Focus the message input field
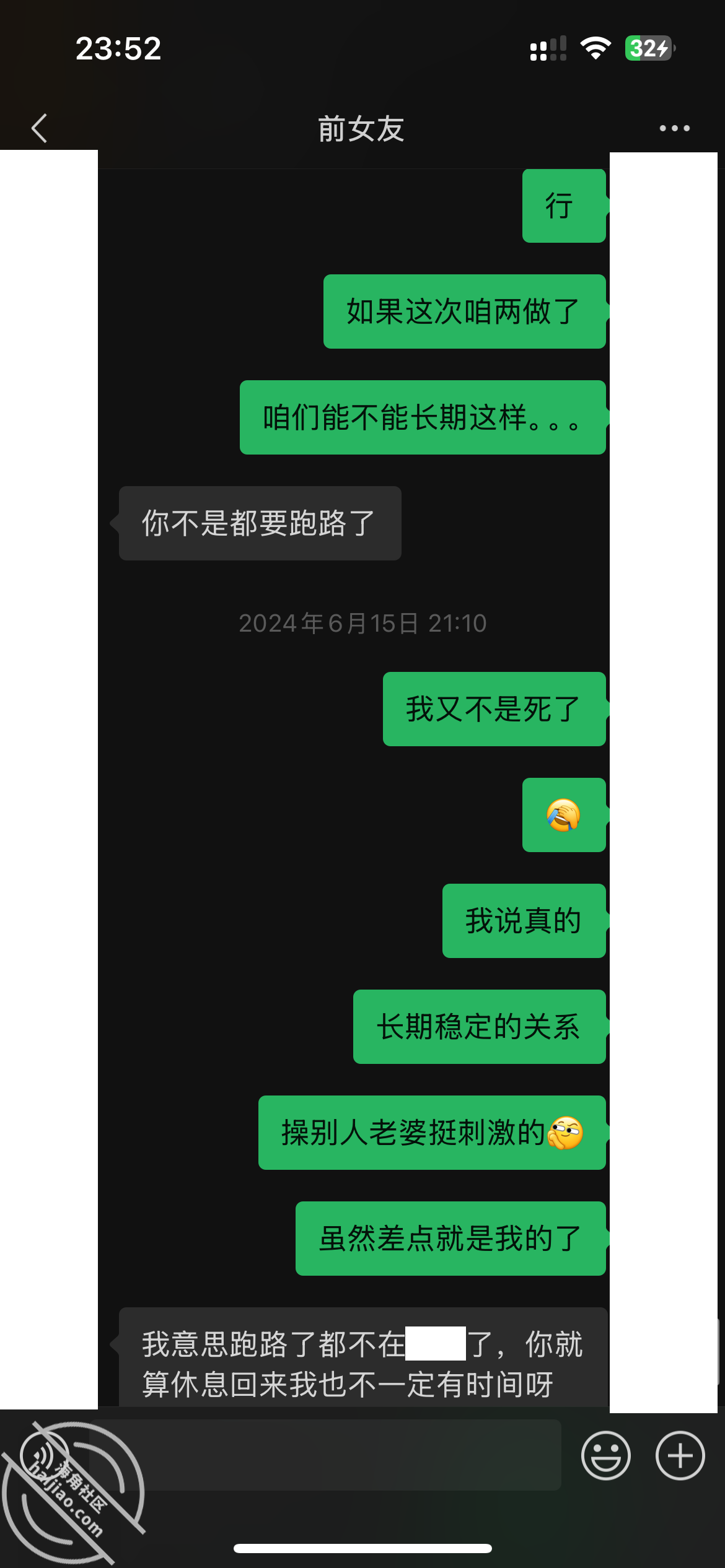Image resolution: width=725 pixels, height=1568 pixels. click(326, 1455)
